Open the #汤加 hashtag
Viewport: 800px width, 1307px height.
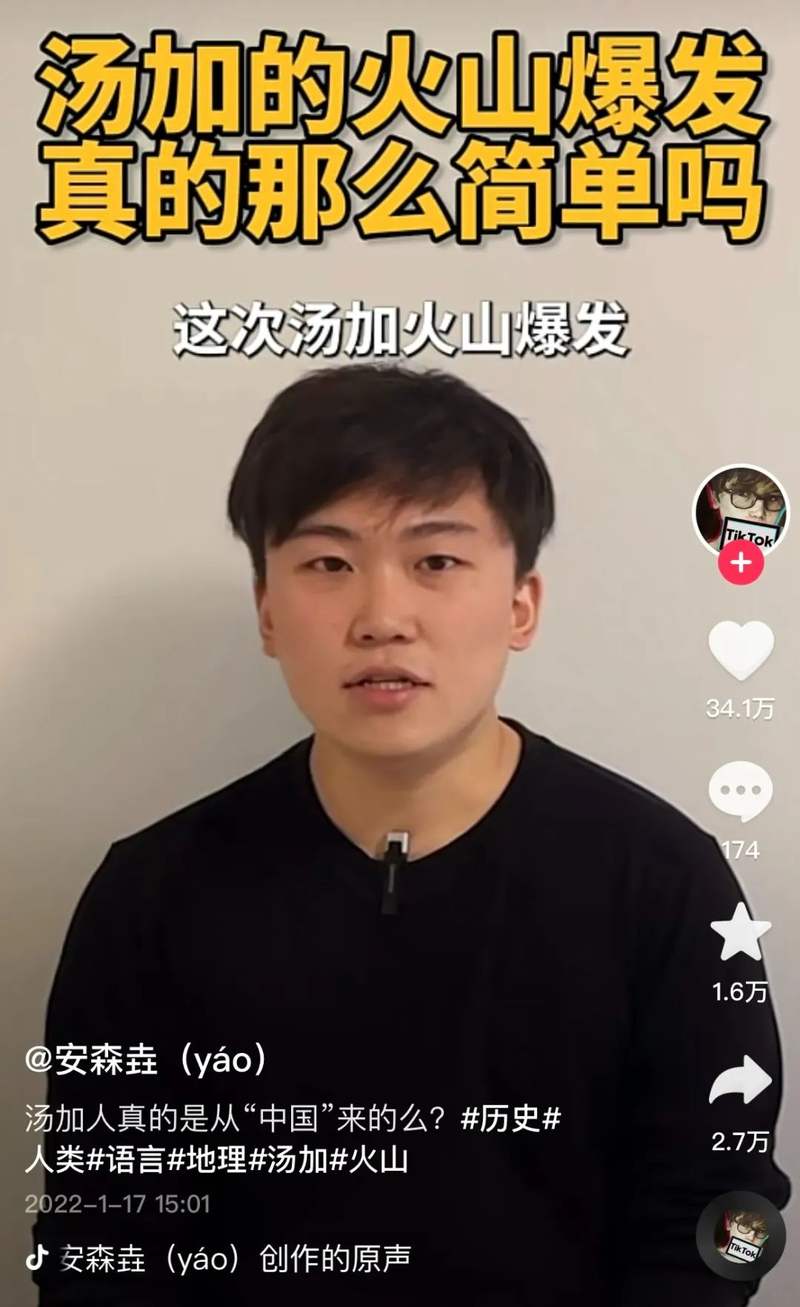pos(288,1160)
